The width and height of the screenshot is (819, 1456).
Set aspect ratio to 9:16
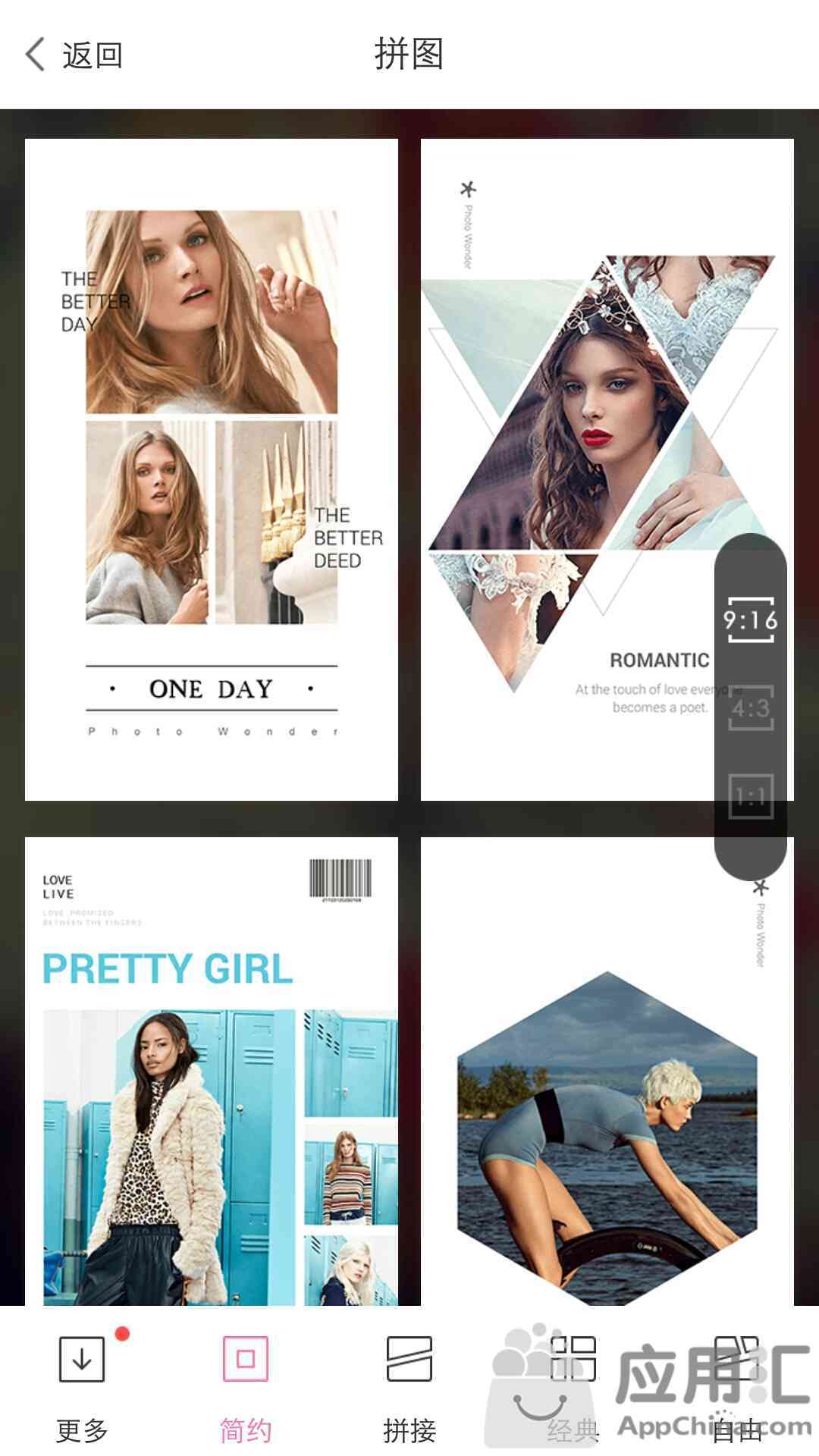(x=750, y=620)
